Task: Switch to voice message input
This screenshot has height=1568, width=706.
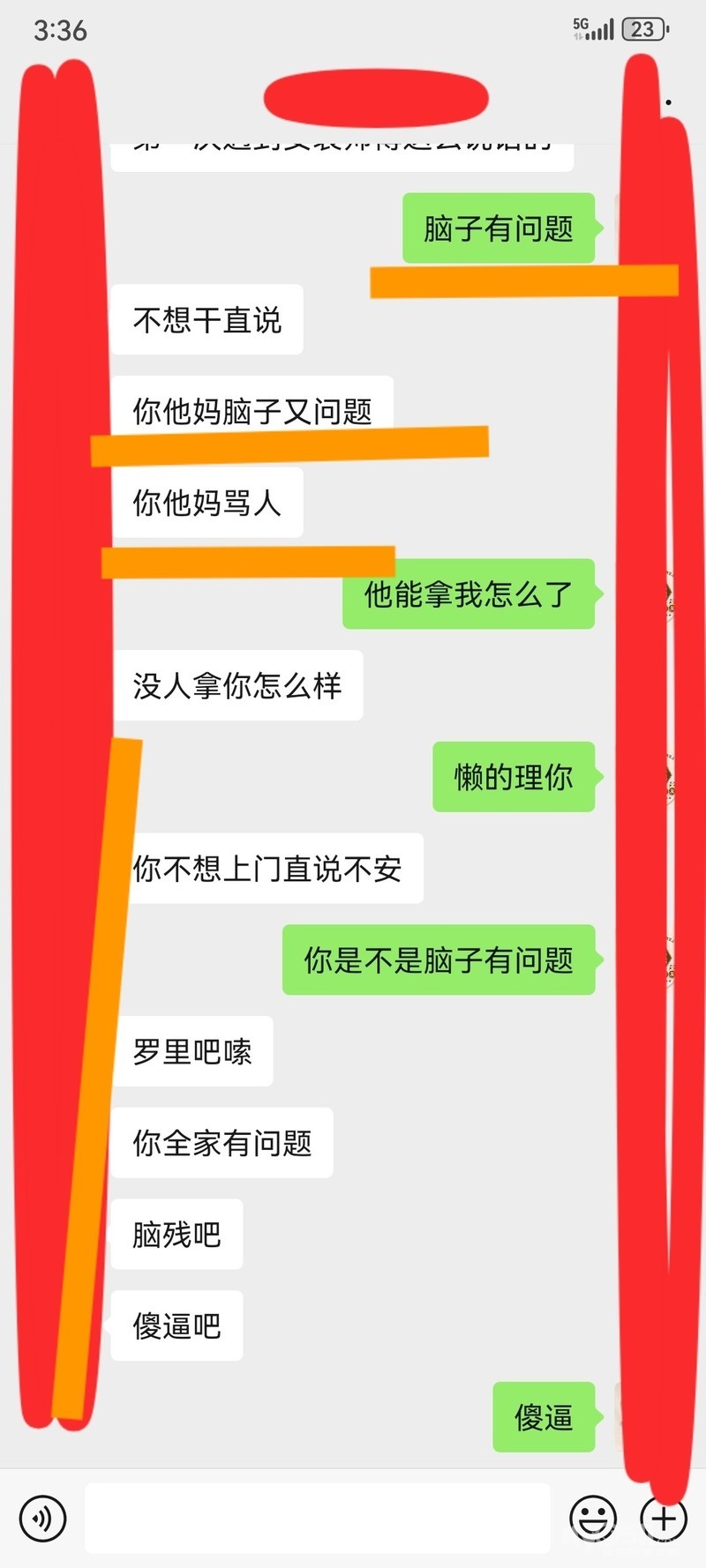Action: click(42, 1518)
